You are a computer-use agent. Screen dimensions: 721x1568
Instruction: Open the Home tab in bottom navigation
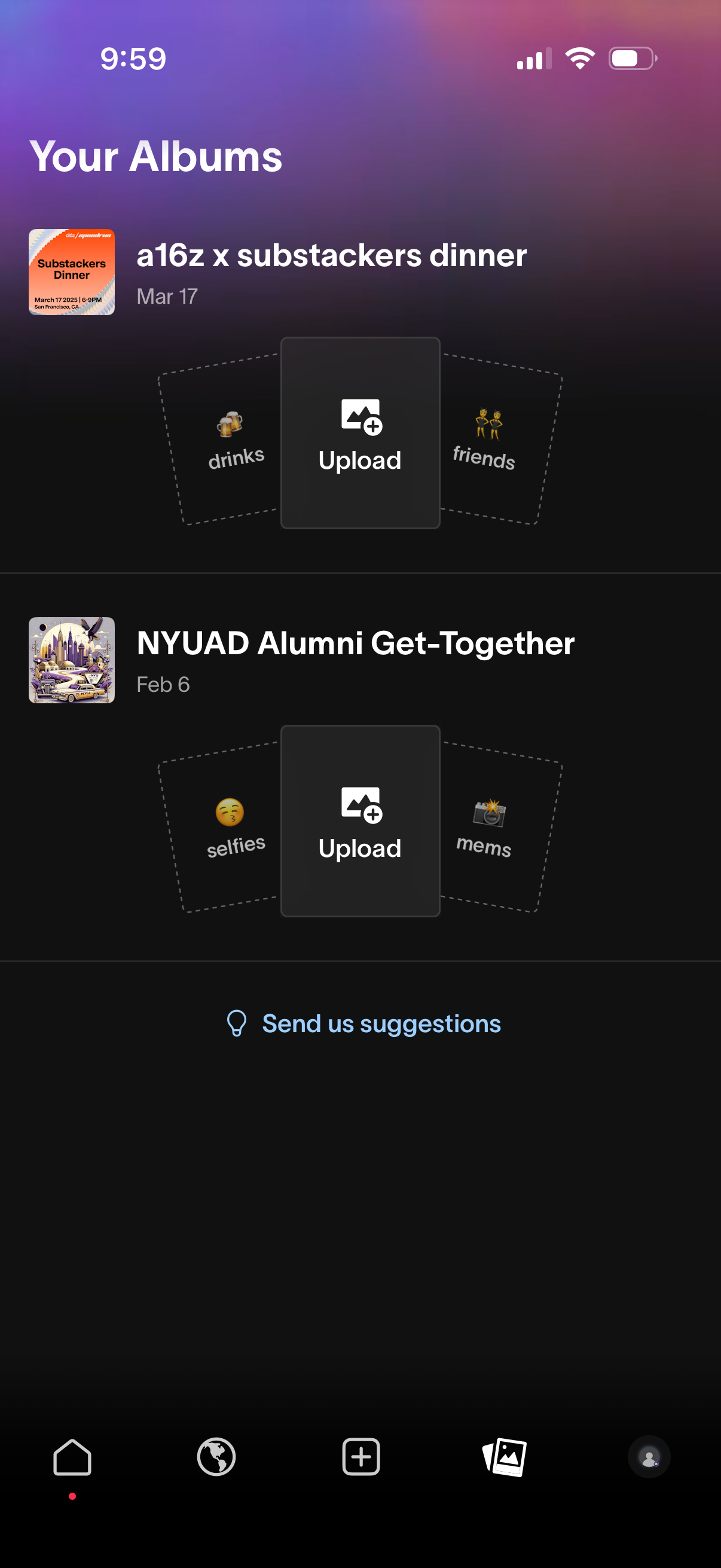(x=71, y=1457)
